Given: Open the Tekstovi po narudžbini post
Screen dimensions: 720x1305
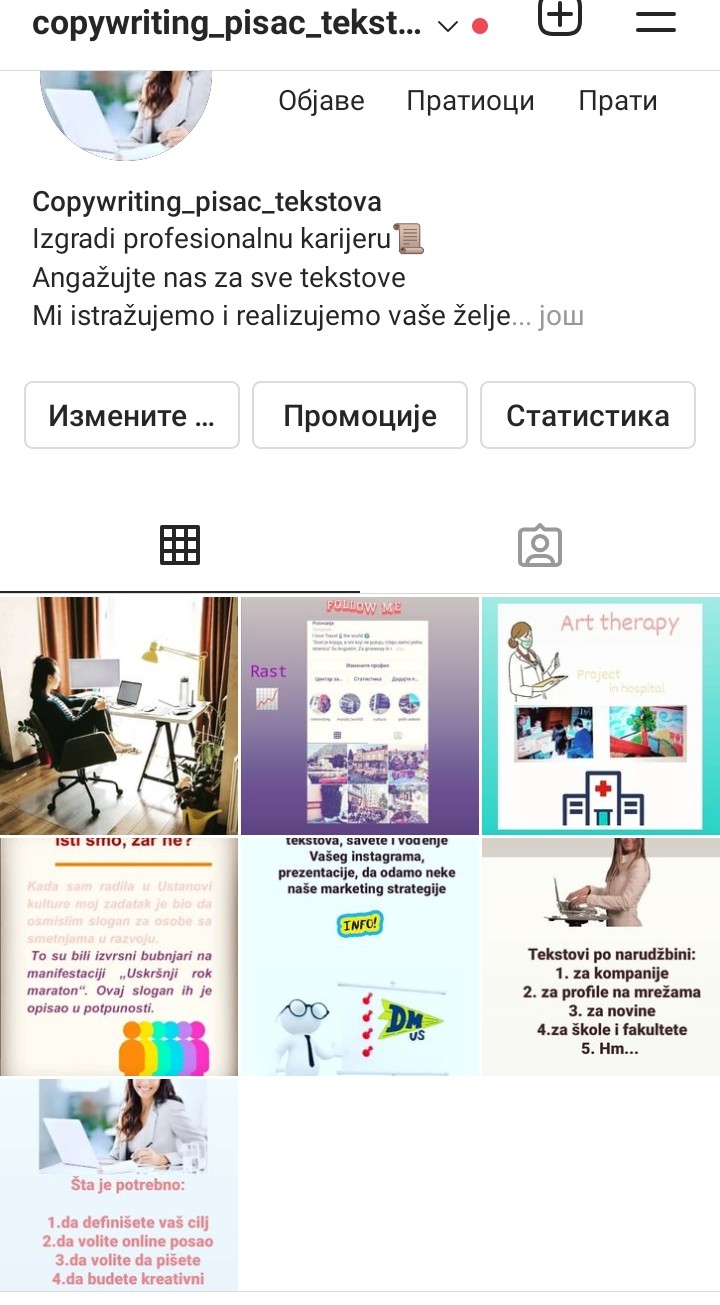Looking at the screenshot, I should click(600, 957).
